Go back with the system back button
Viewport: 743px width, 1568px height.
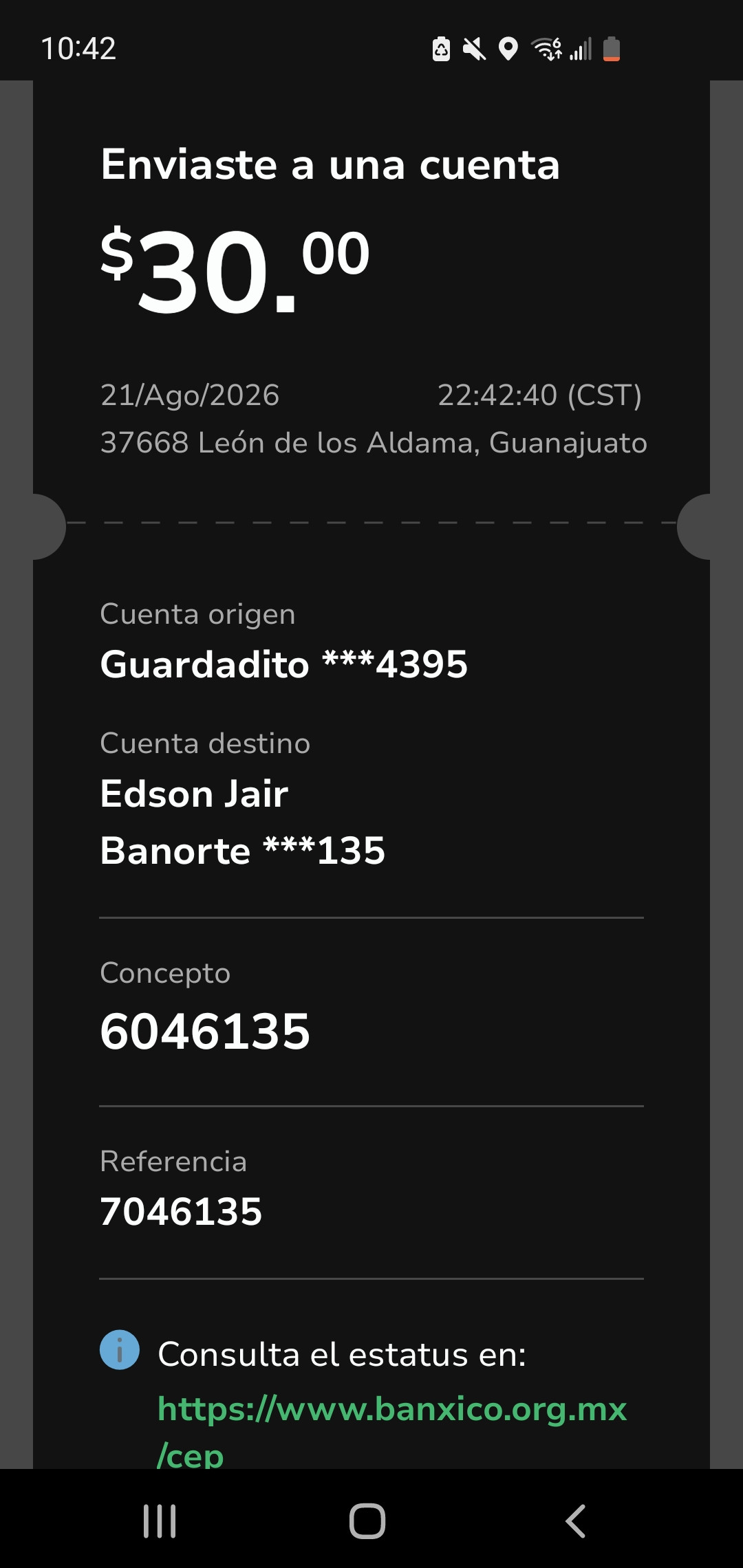pyautogui.click(x=576, y=1521)
